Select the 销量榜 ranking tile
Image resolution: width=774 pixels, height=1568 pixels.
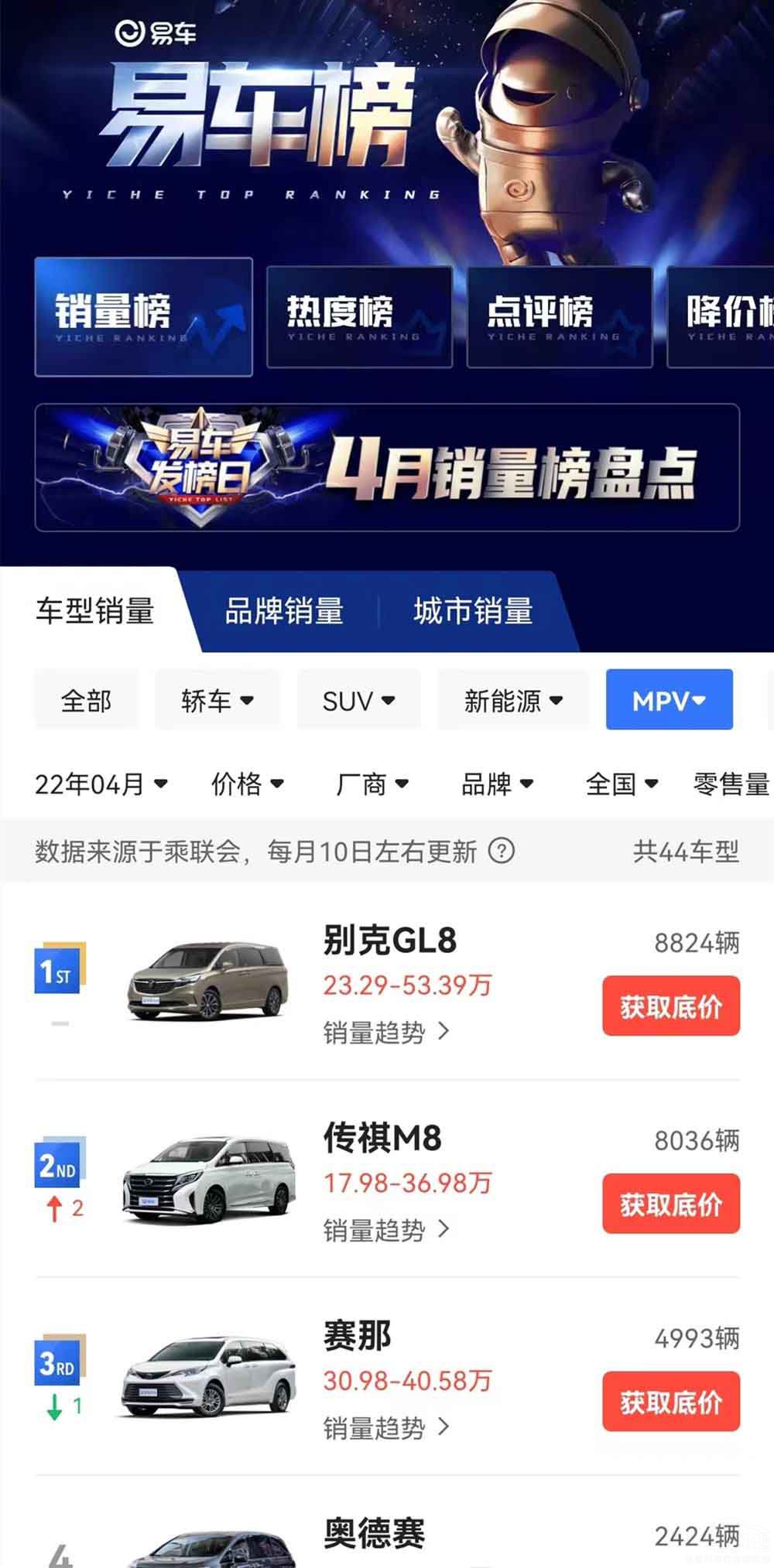coord(144,317)
